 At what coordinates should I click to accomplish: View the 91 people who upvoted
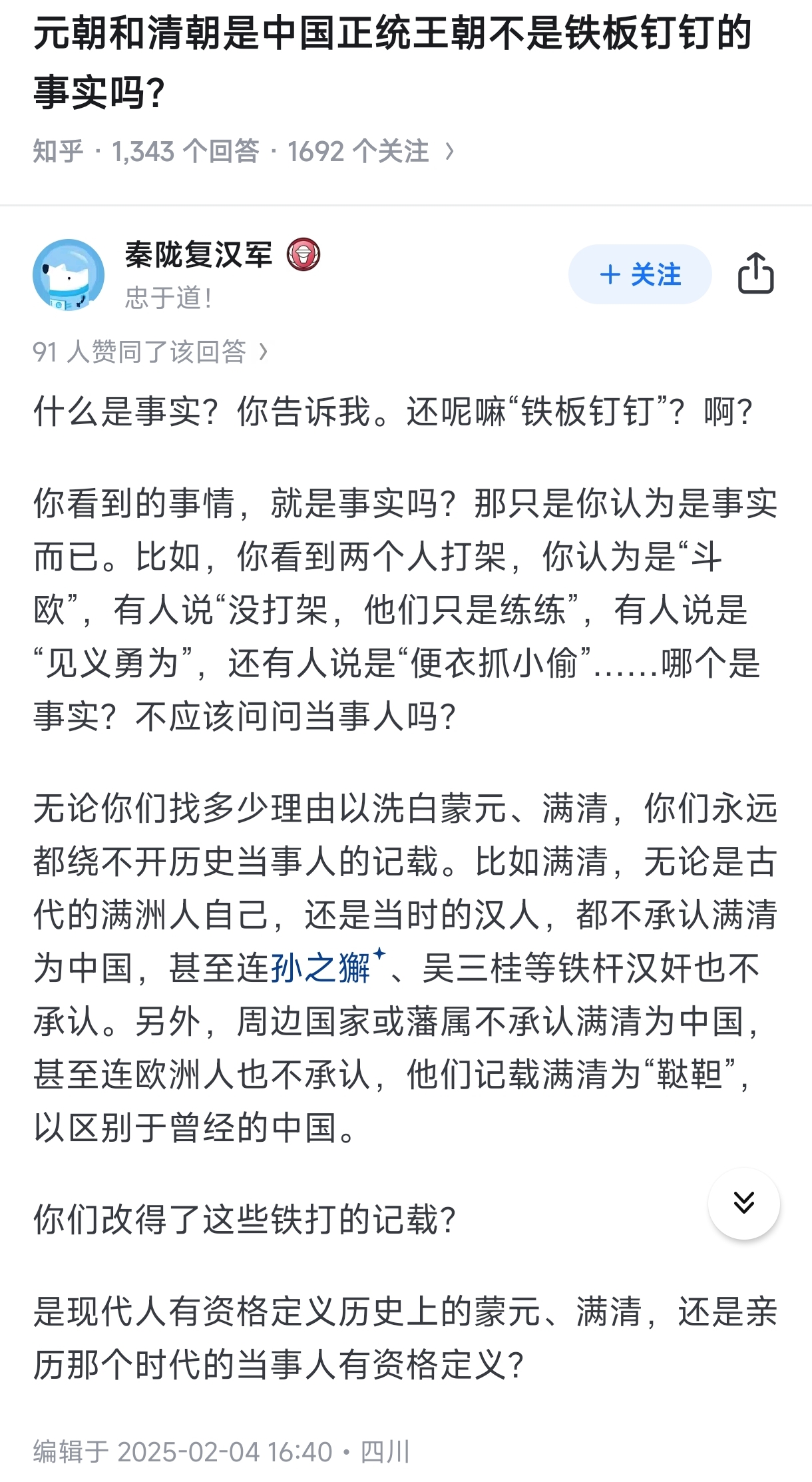(x=150, y=352)
